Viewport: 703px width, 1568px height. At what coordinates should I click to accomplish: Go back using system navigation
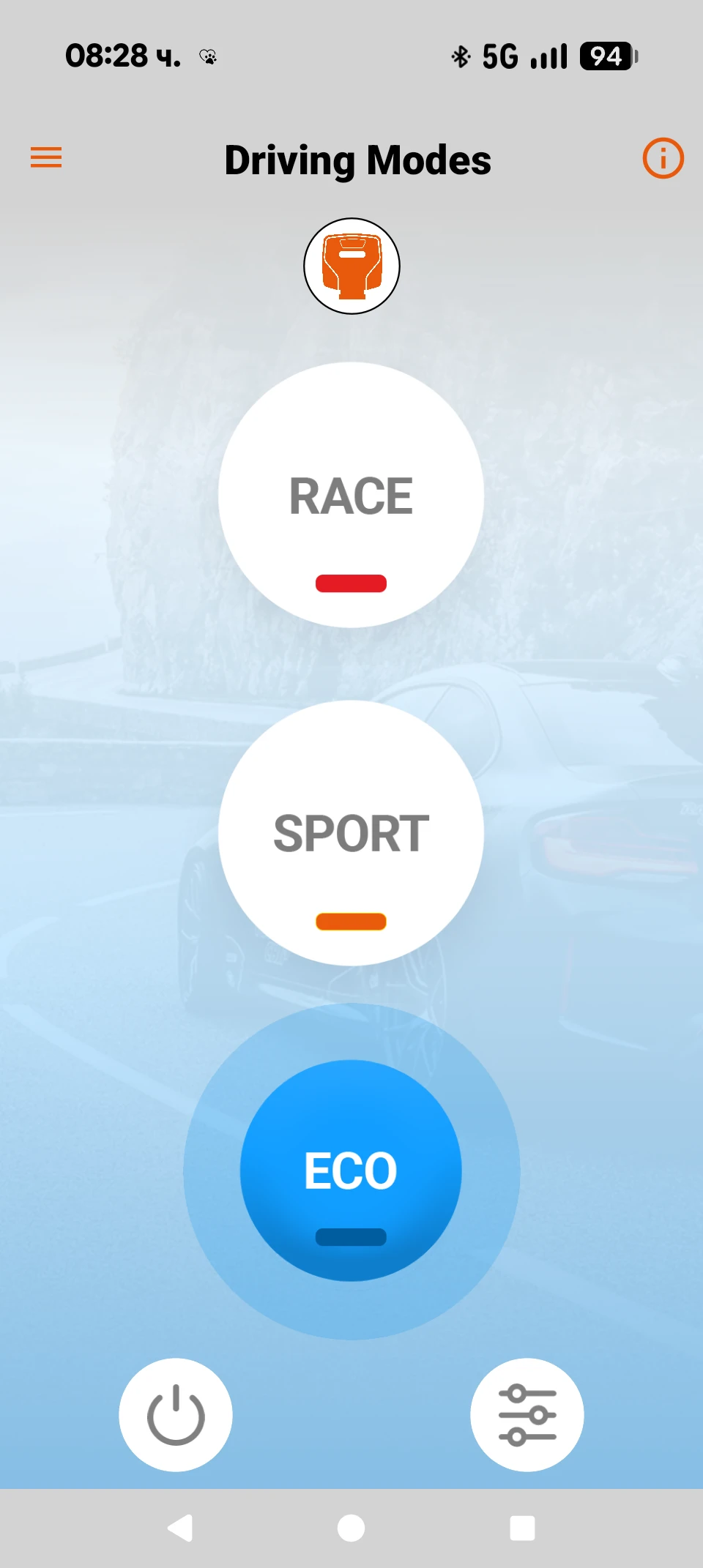coord(180,1528)
